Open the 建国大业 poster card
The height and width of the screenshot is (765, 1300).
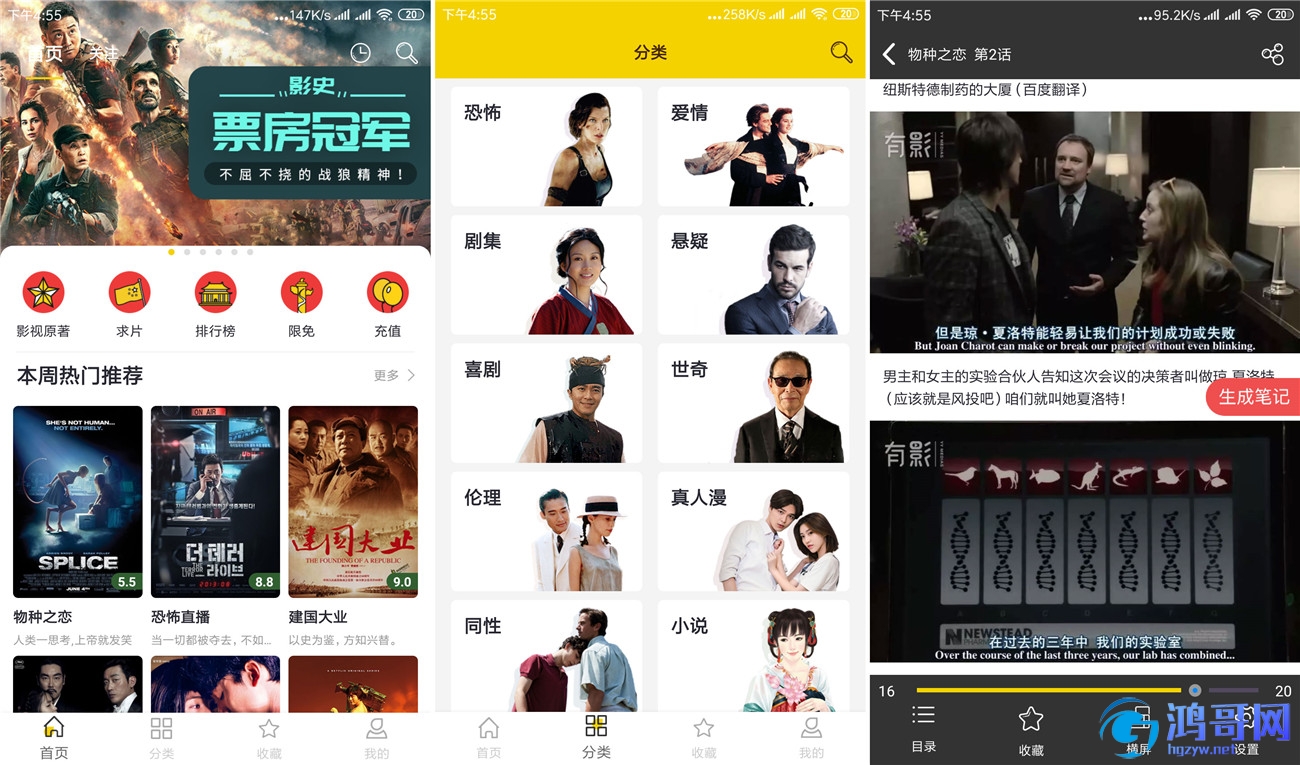coord(353,501)
